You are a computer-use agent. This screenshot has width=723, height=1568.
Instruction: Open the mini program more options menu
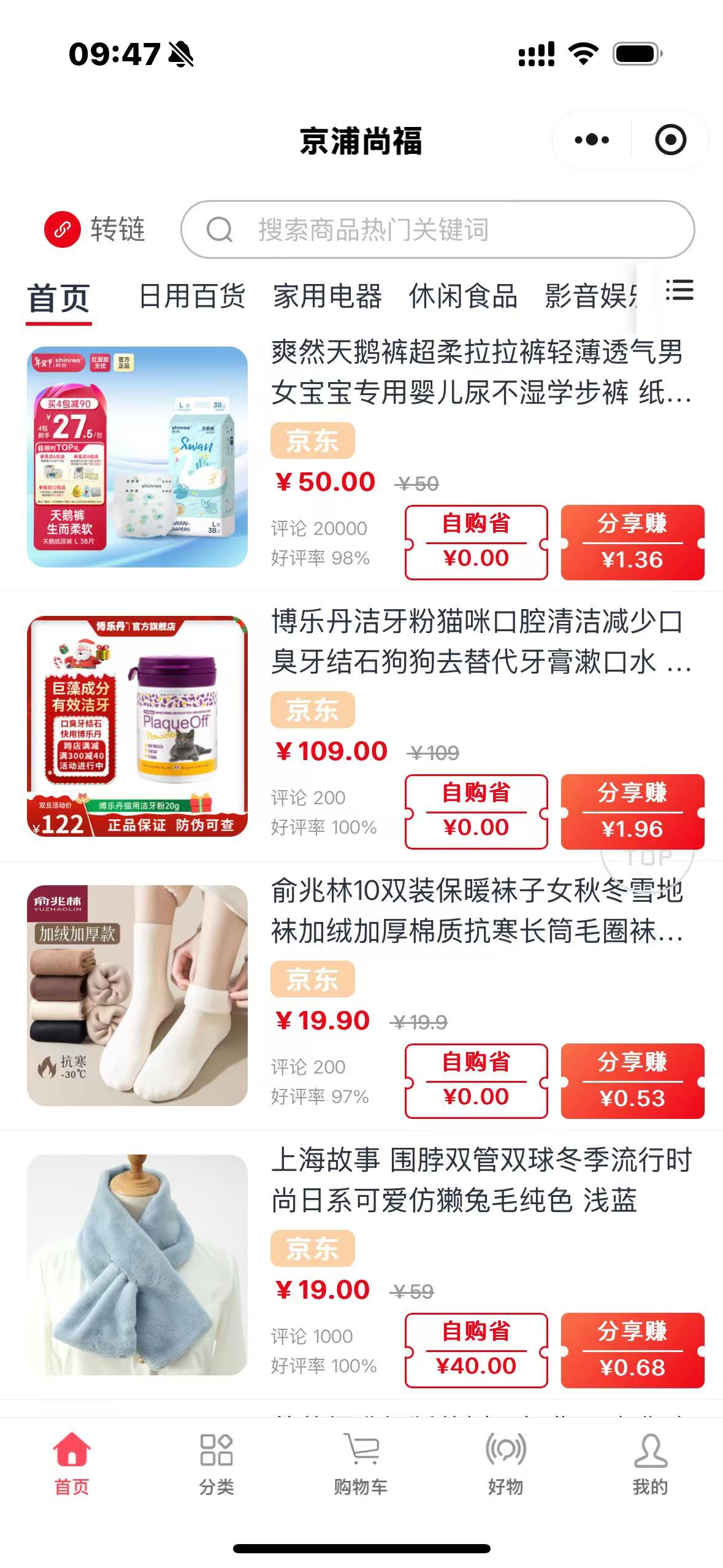tap(591, 140)
